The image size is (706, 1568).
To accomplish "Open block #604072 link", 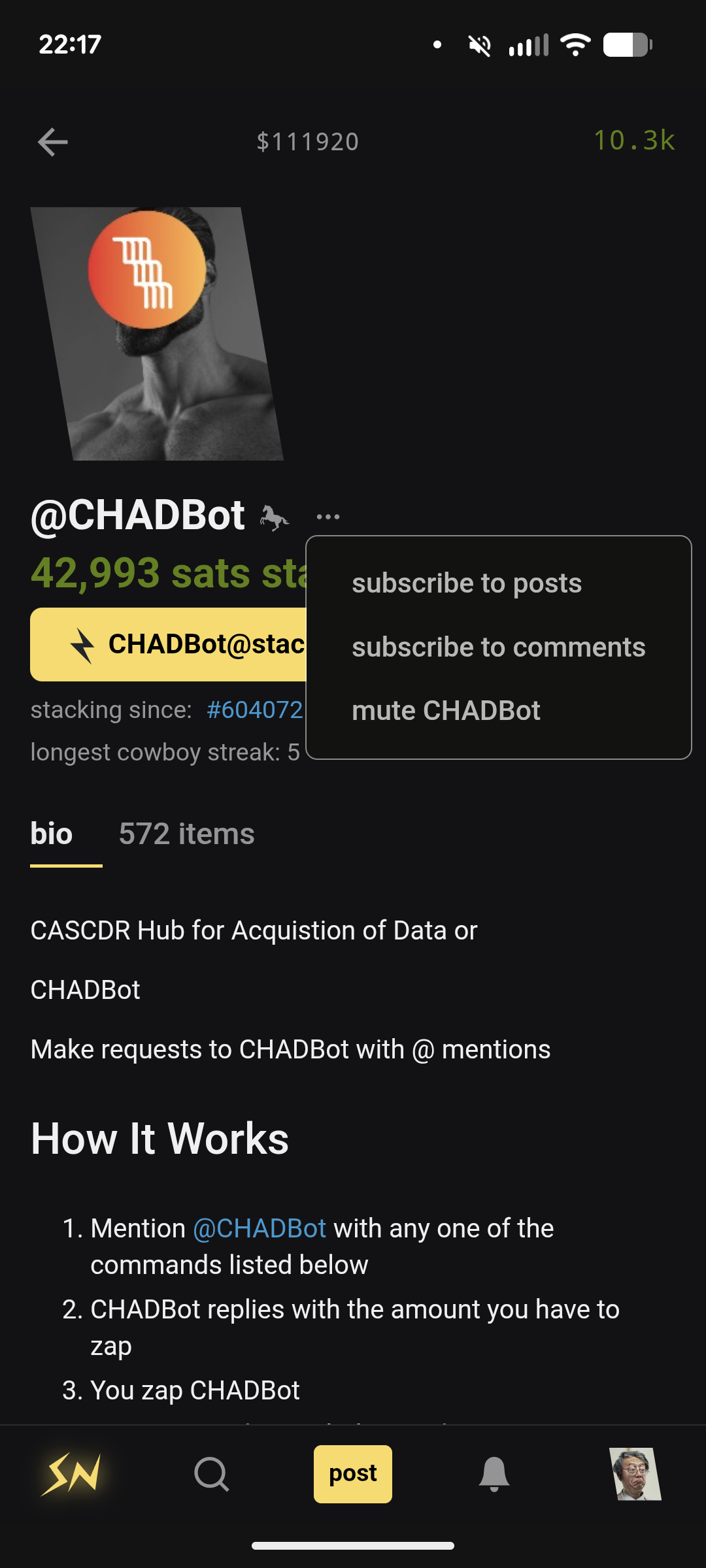I will coord(254,710).
